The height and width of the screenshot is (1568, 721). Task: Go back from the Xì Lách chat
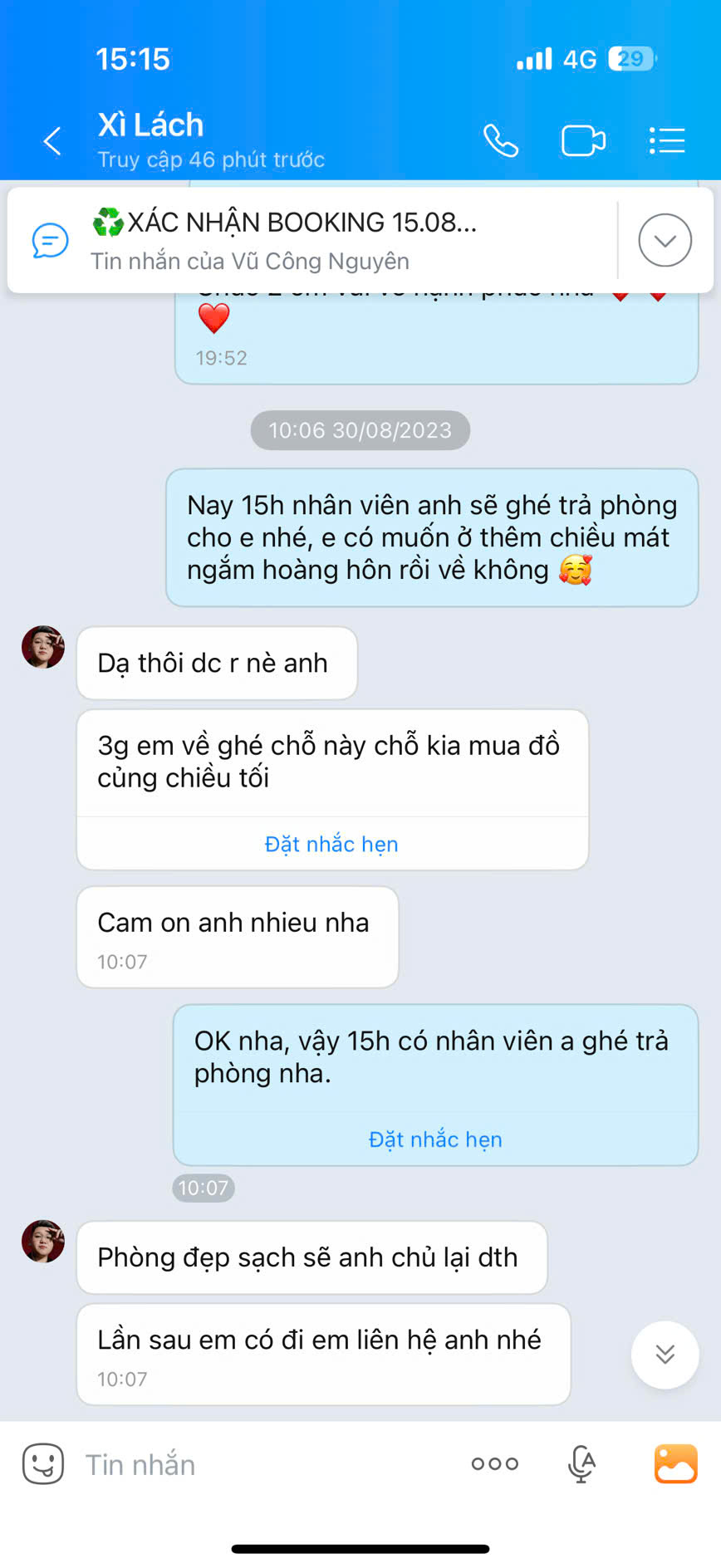click(x=52, y=141)
